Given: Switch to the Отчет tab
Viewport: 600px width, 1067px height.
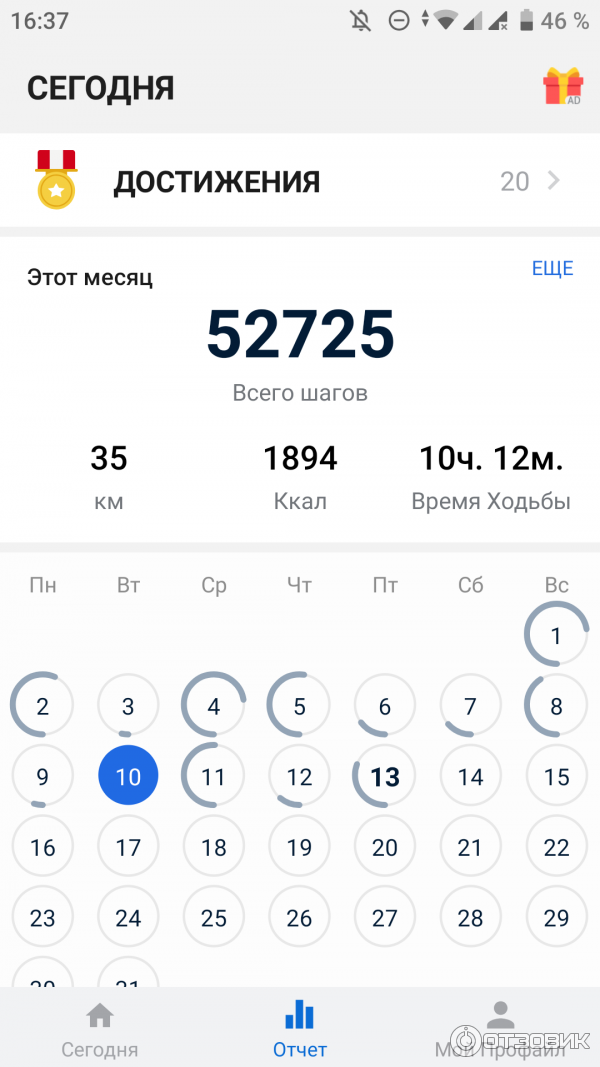Looking at the screenshot, I should 300,1031.
